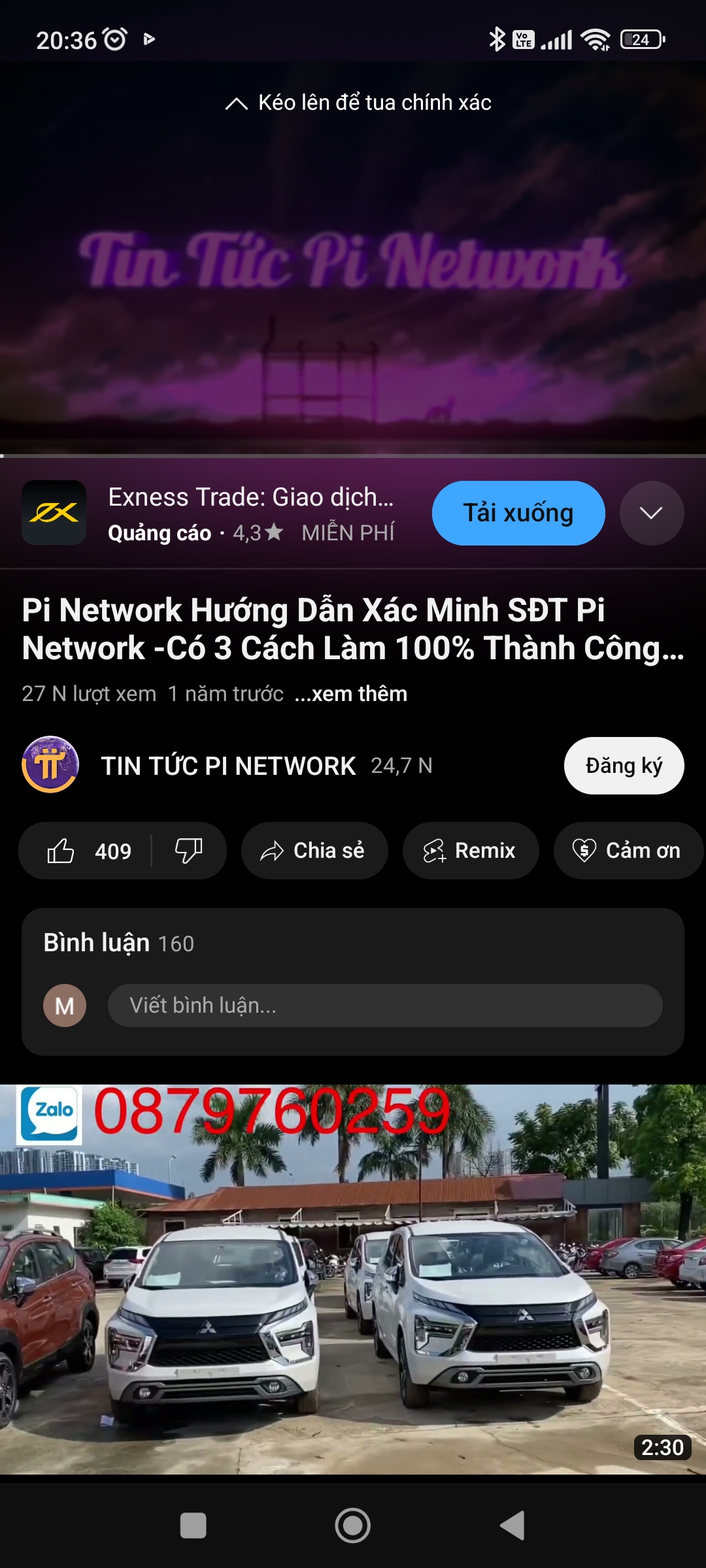Open the TIN TỨC PI NETWORK channel
Screen dimensions: 706x1568
point(227,766)
